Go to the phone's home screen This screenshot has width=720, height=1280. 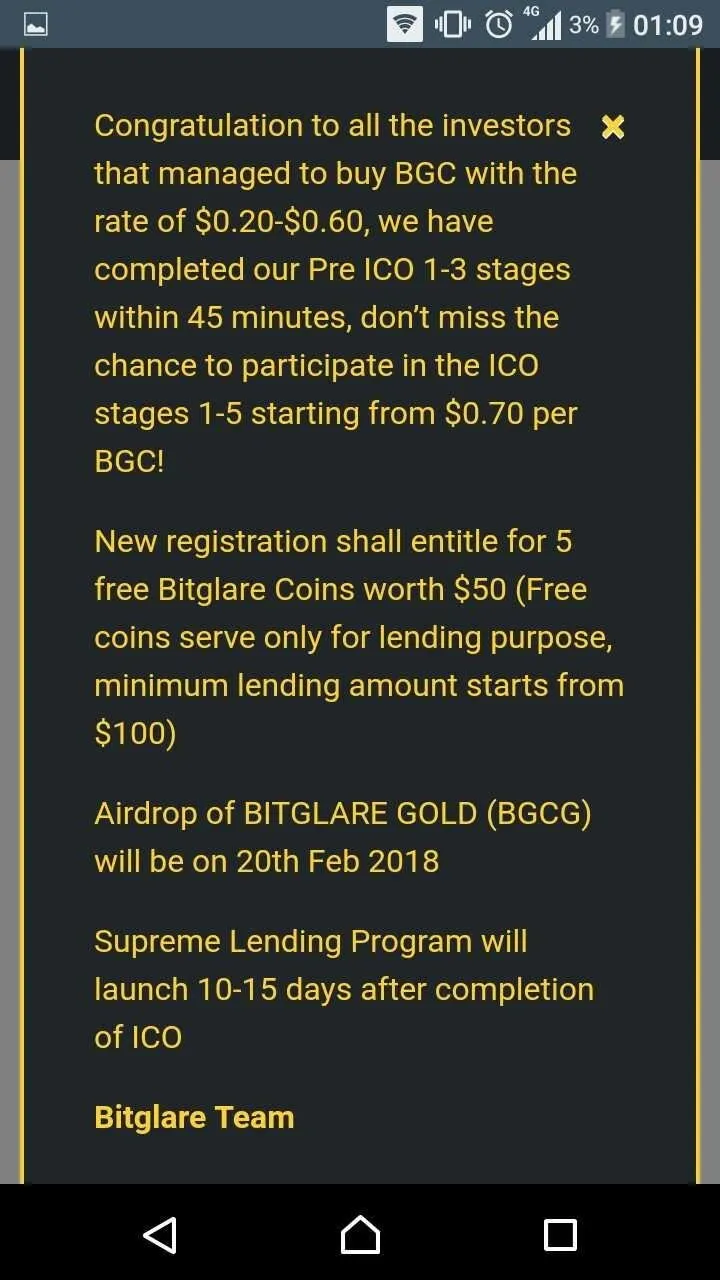pos(360,1235)
